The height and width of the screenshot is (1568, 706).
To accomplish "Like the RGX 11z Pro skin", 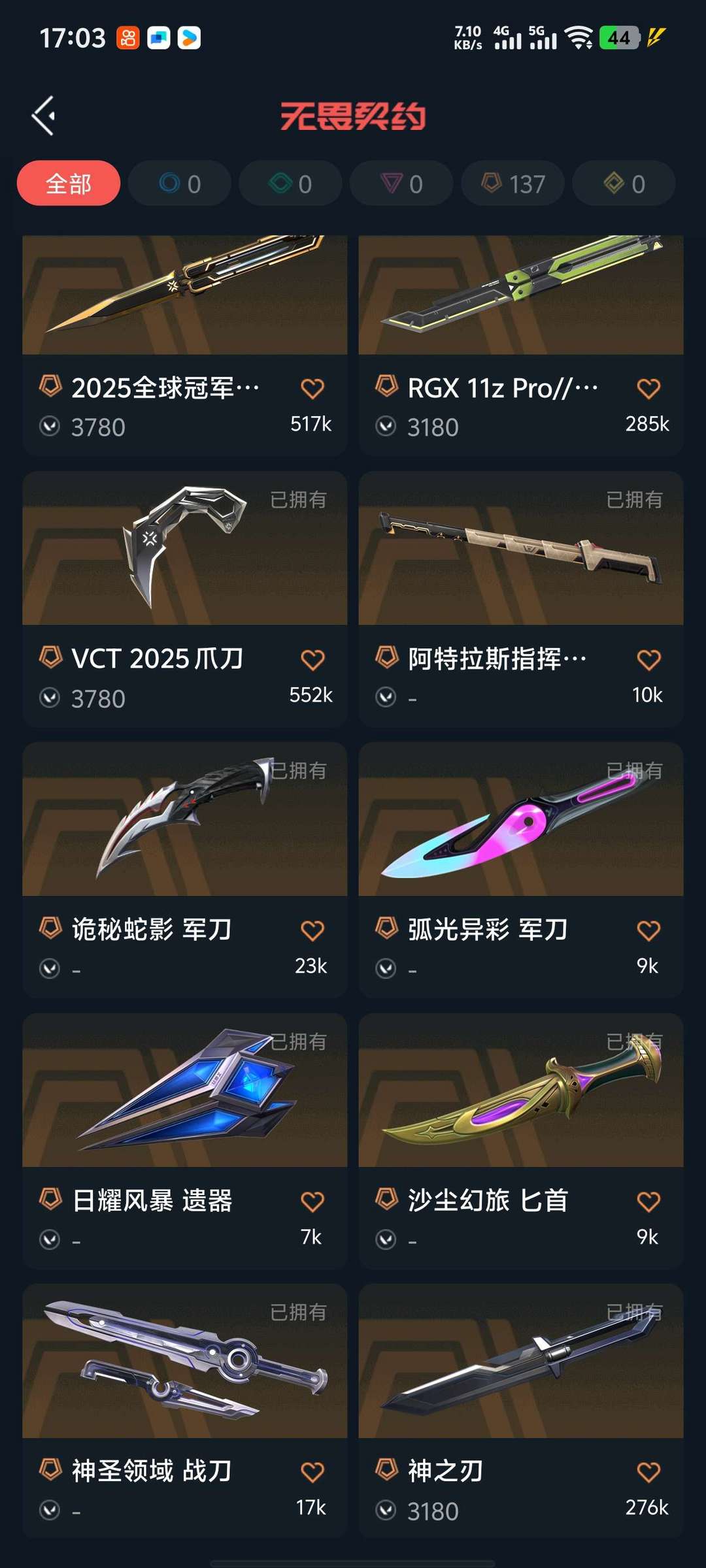I will pyautogui.click(x=648, y=389).
